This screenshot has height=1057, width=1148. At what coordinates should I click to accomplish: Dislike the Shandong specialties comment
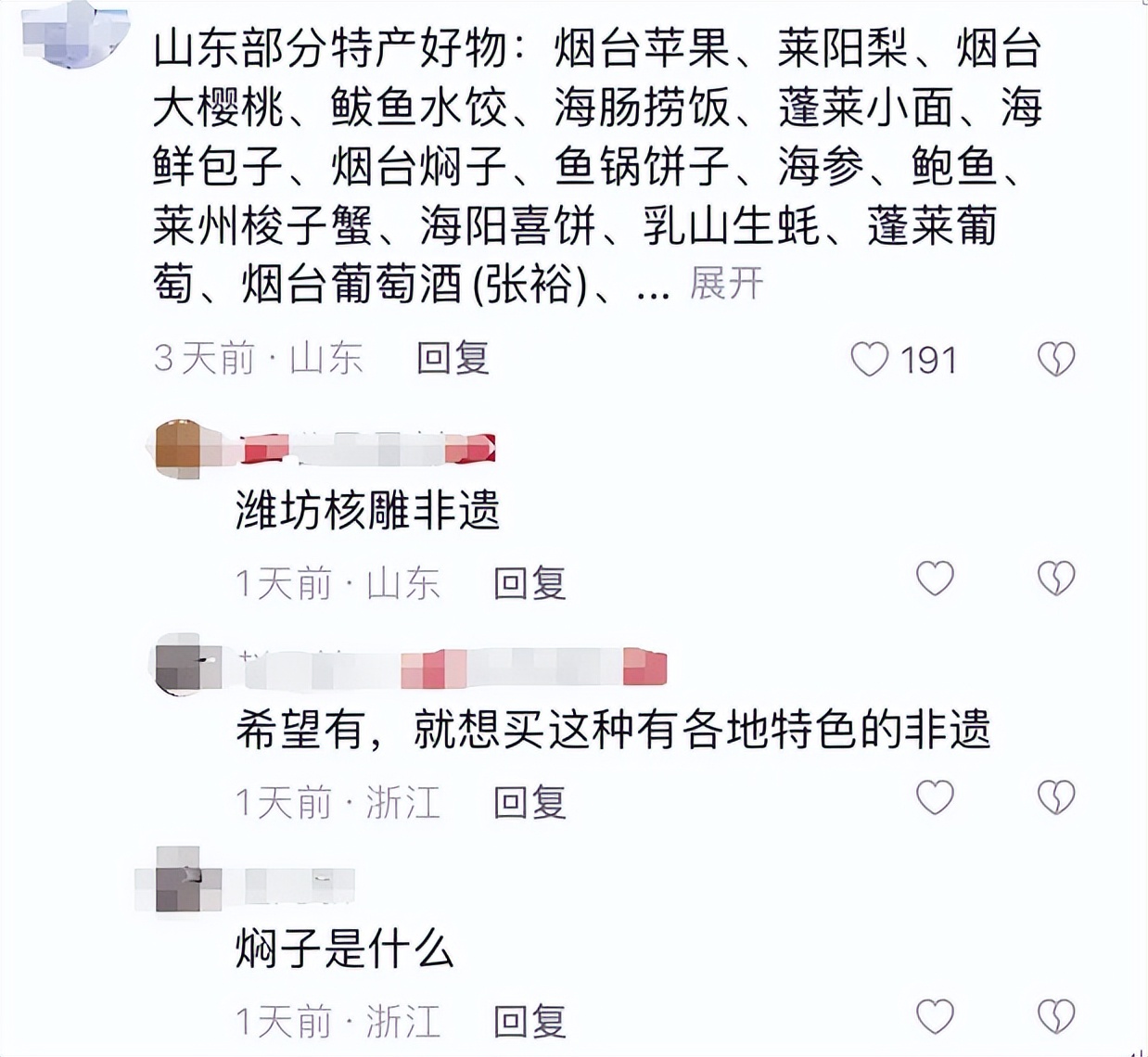1056,359
